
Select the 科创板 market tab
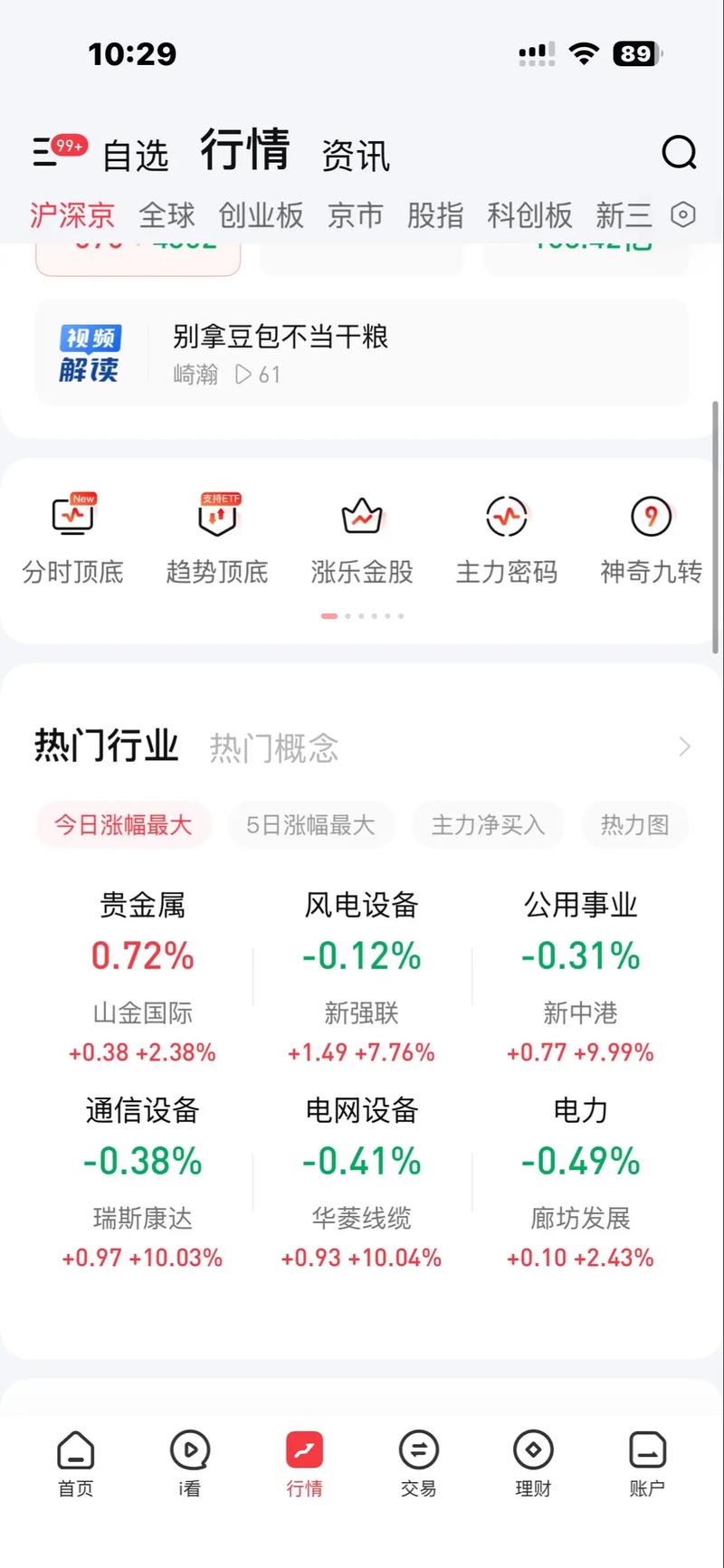529,214
